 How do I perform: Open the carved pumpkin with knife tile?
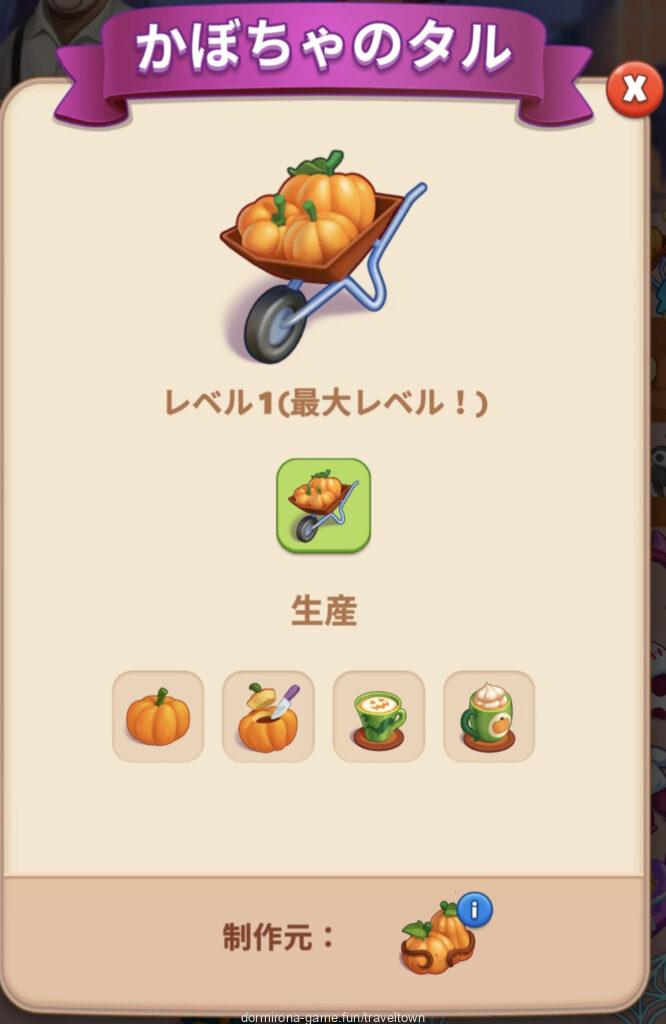click(268, 716)
